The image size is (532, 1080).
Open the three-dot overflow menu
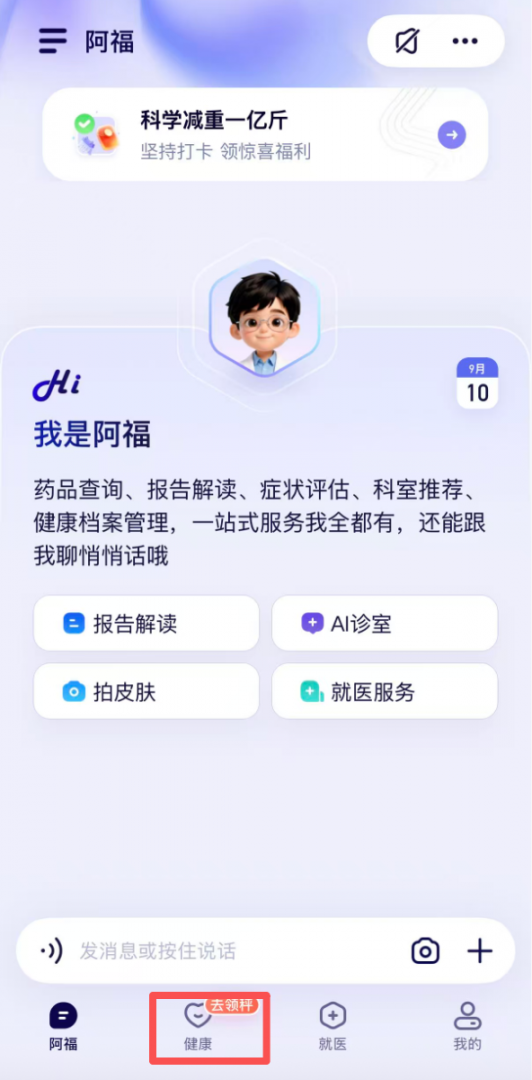click(465, 41)
